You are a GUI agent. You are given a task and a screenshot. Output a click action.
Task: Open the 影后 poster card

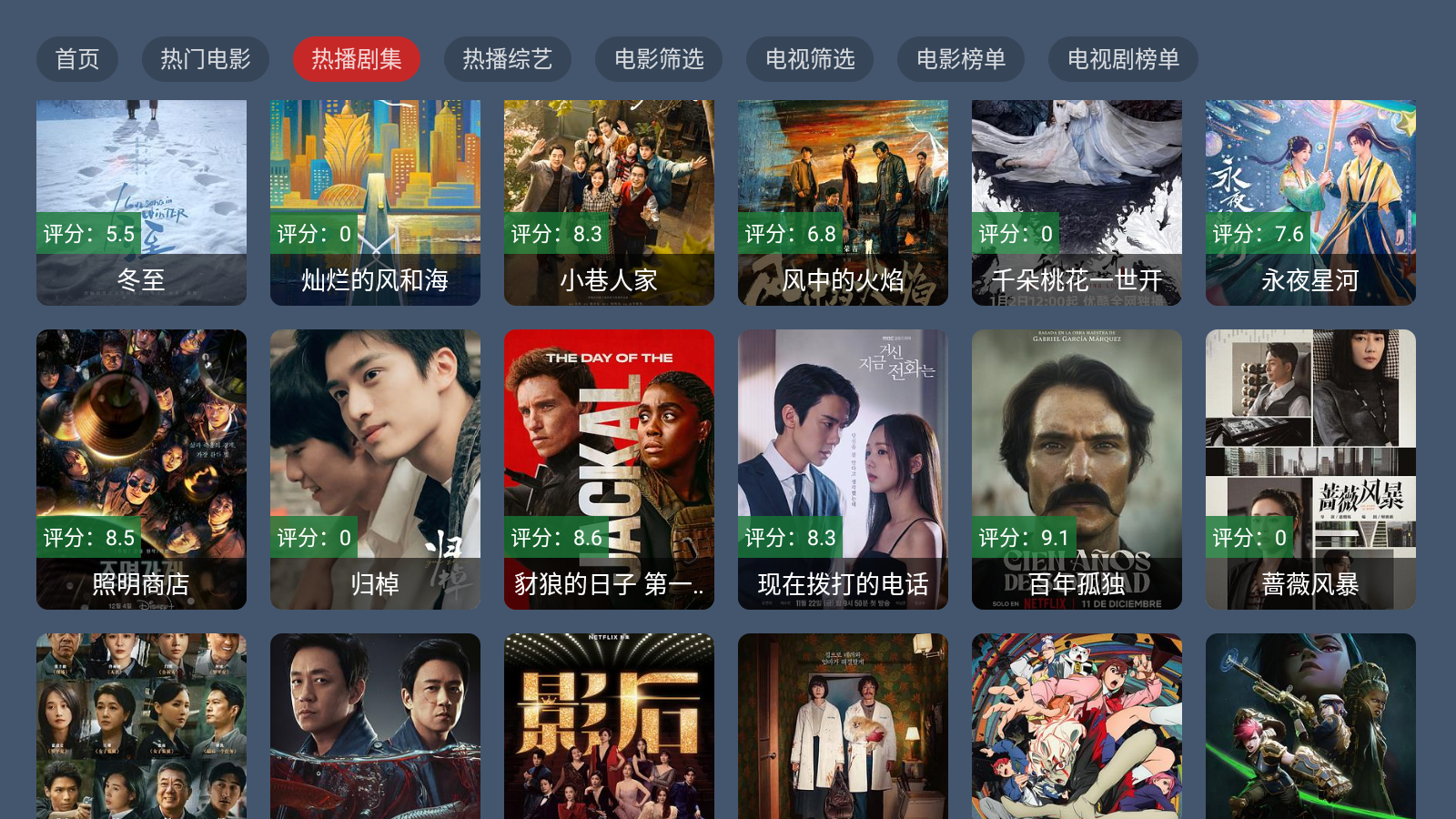609,726
